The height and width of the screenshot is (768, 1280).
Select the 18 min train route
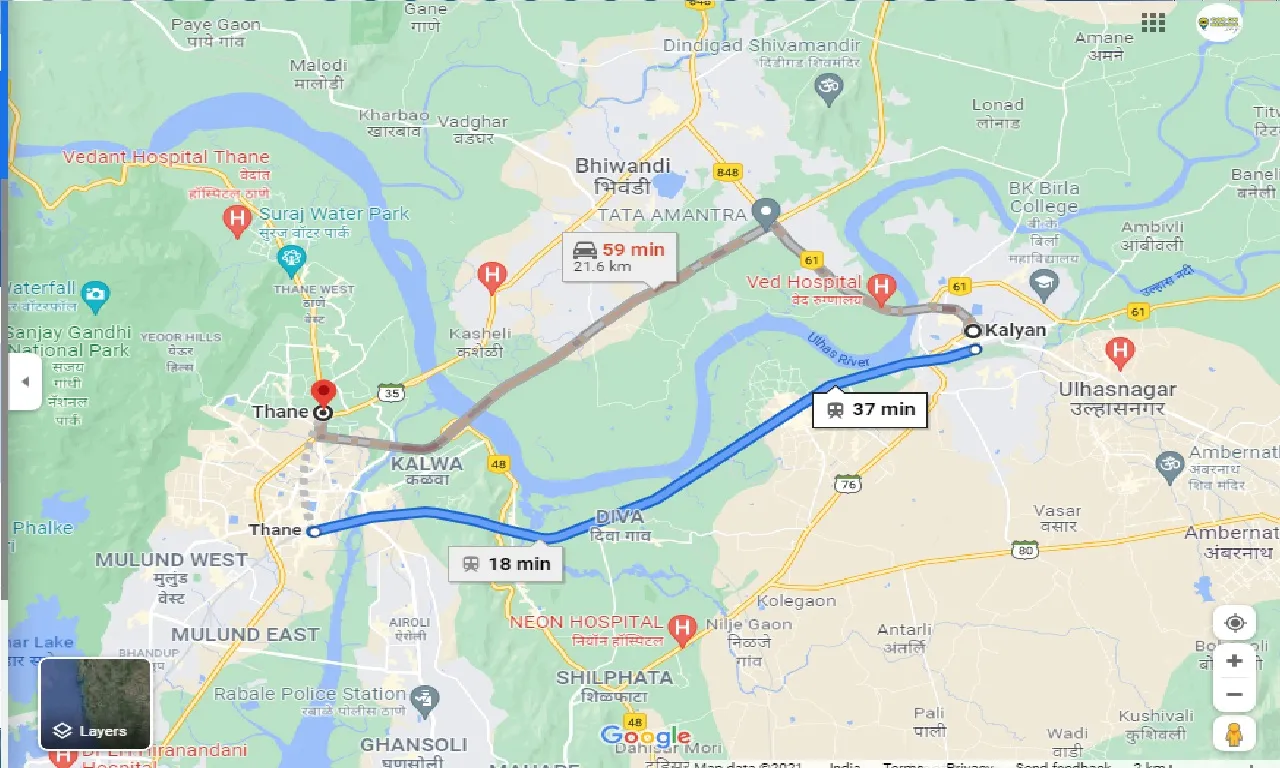pyautogui.click(x=506, y=564)
